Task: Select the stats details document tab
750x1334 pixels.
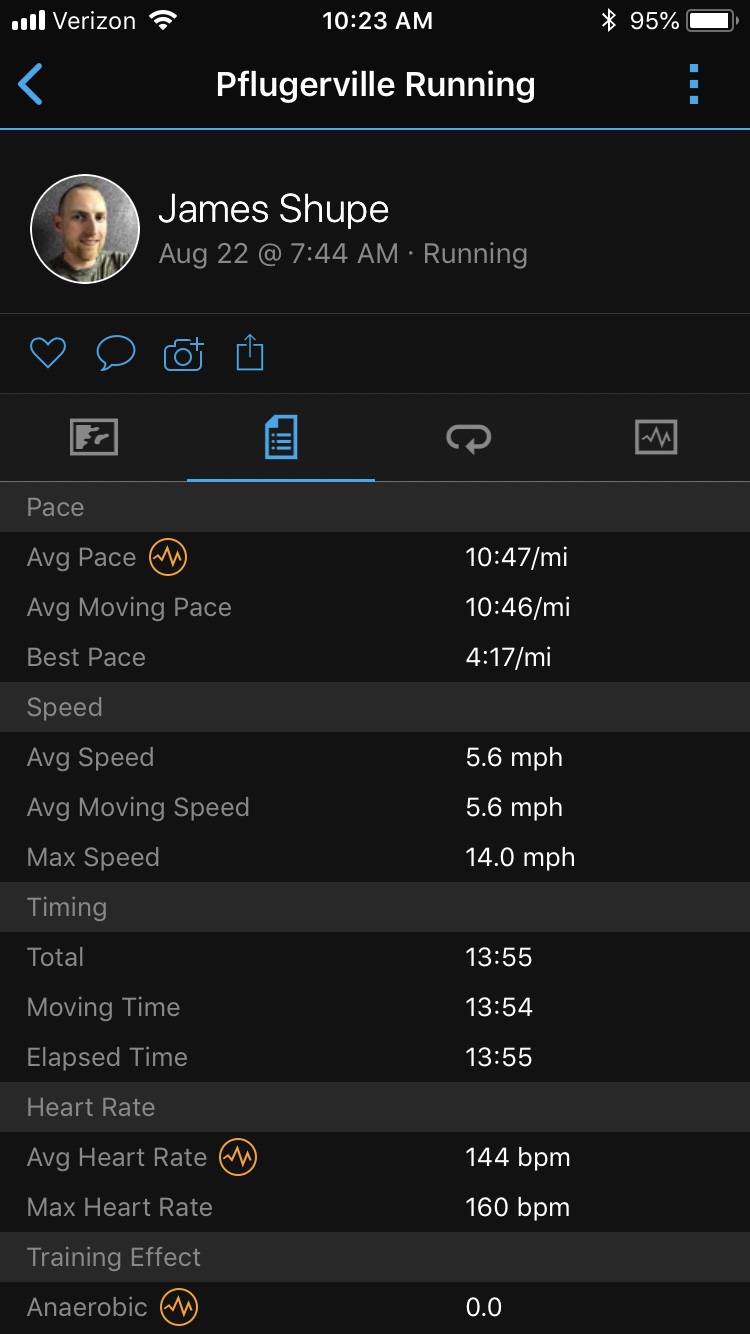Action: (281, 437)
